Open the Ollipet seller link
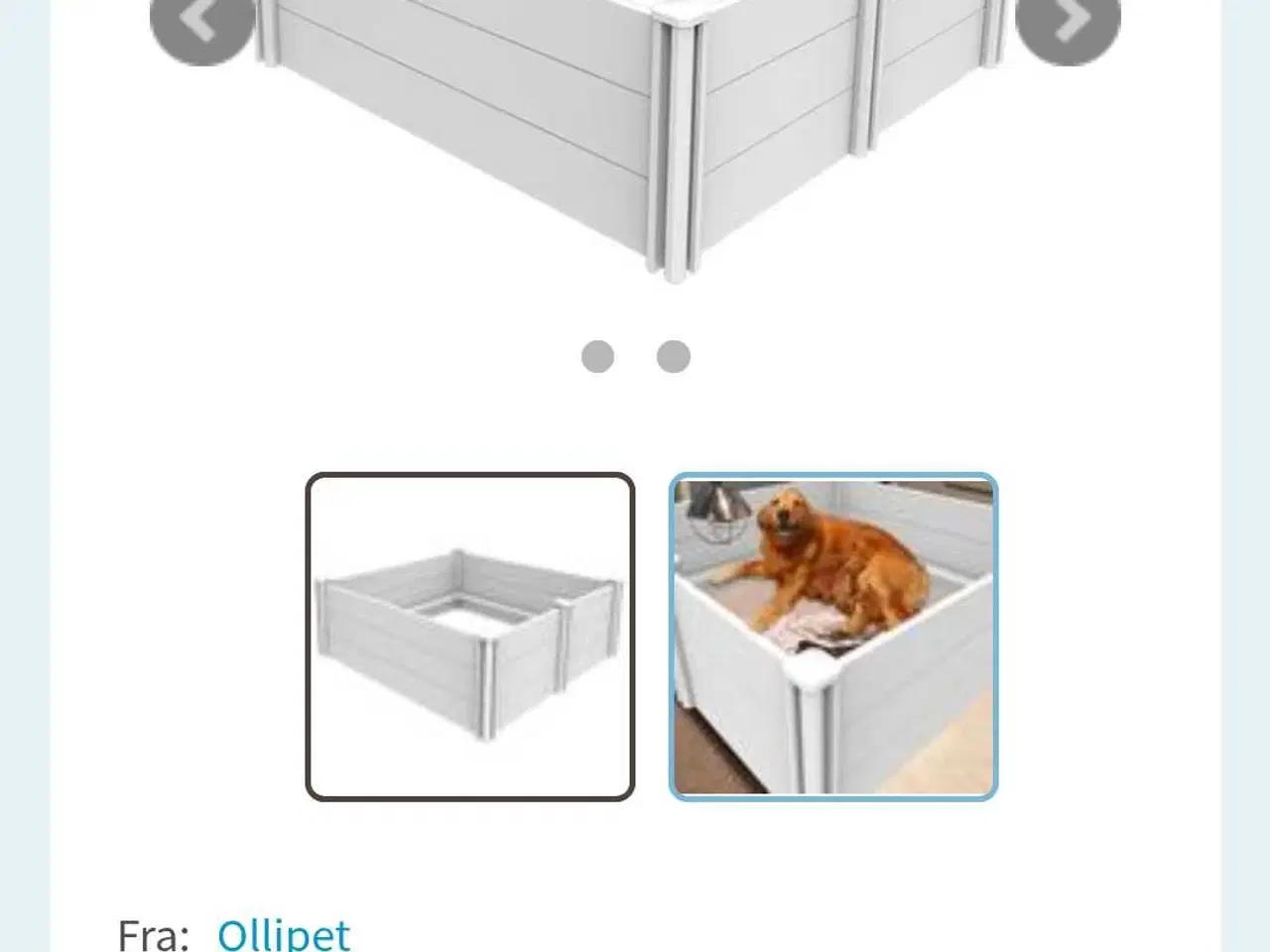This screenshot has height=952, width=1270. tap(284, 934)
